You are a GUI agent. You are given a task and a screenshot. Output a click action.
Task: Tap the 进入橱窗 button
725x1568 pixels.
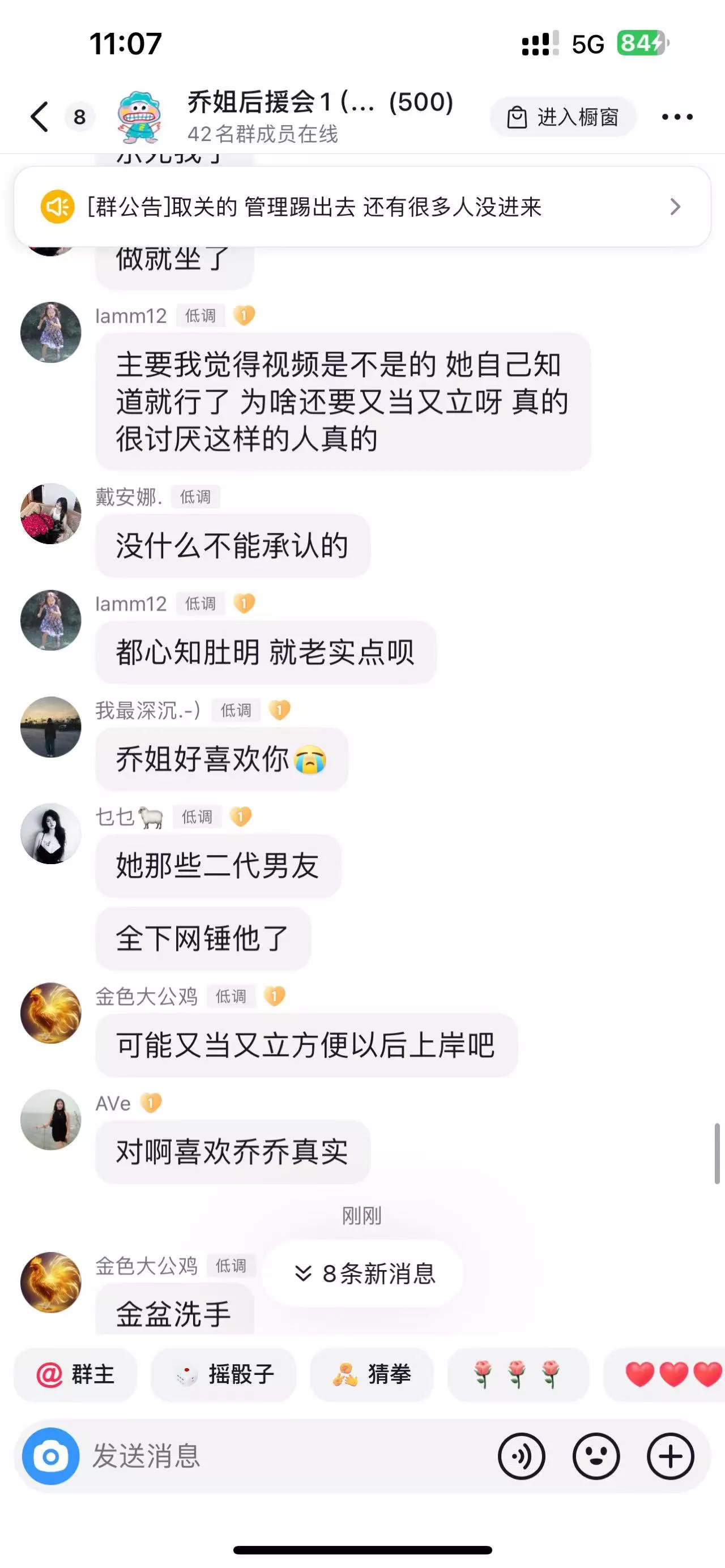[x=563, y=117]
